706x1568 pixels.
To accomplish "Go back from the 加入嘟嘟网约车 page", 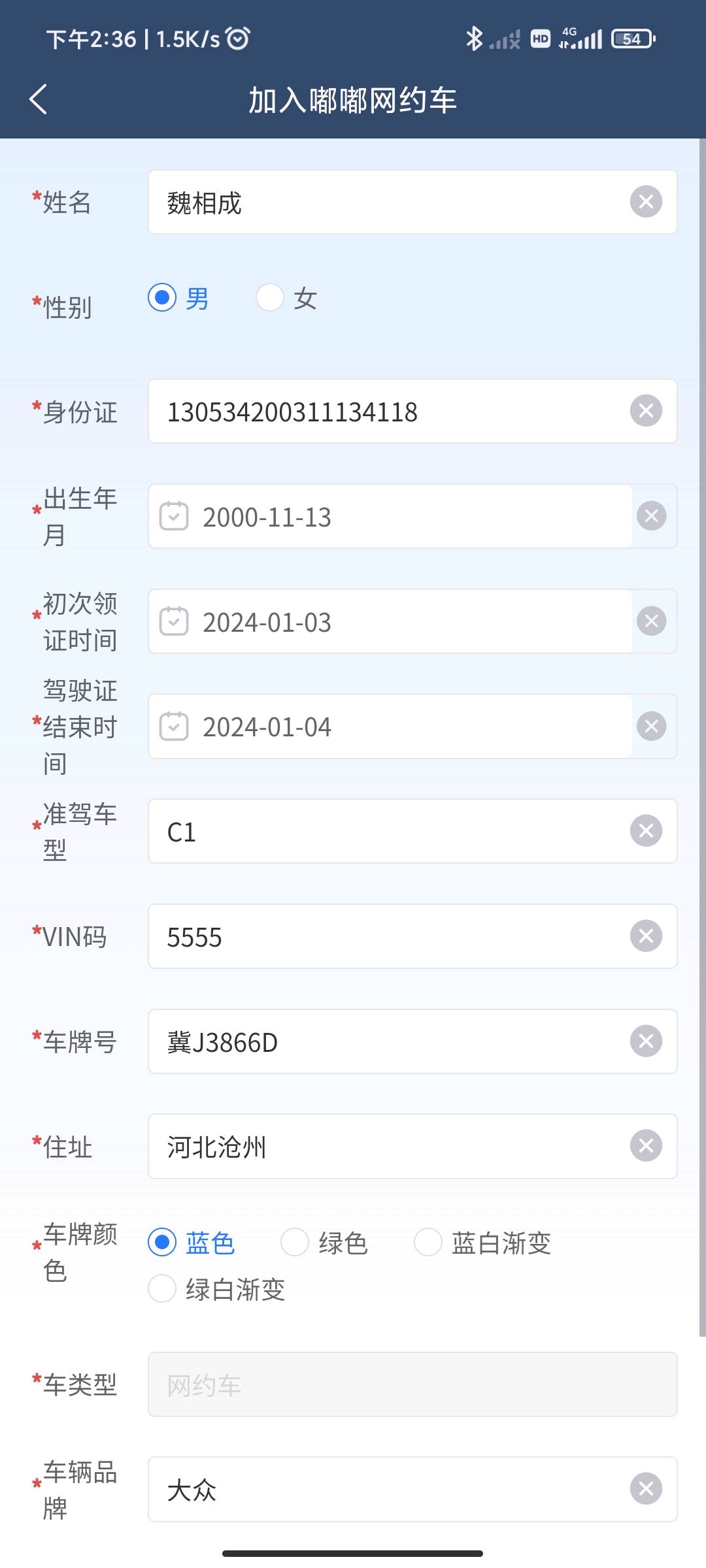I will click(39, 100).
